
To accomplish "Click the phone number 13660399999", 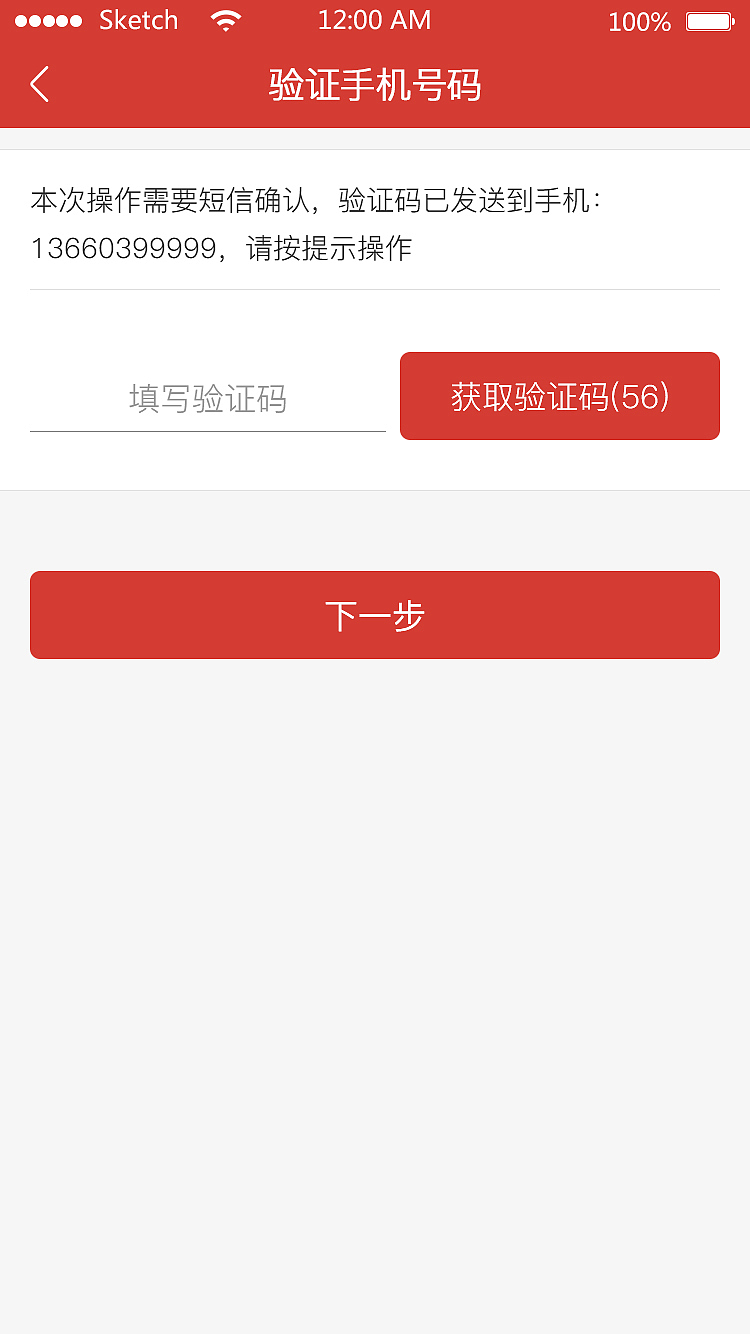I will pos(119,249).
